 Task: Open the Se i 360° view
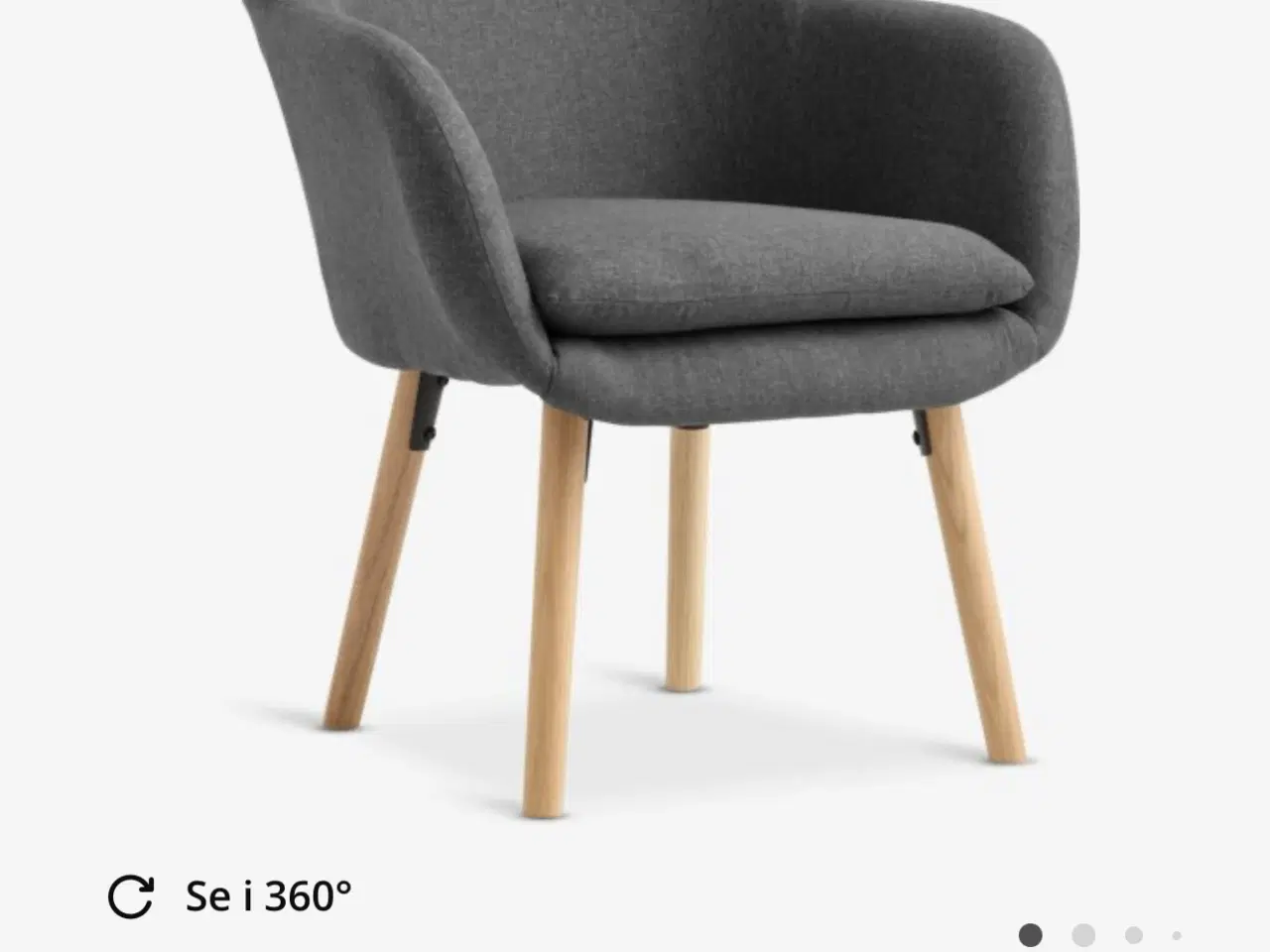coord(230,896)
